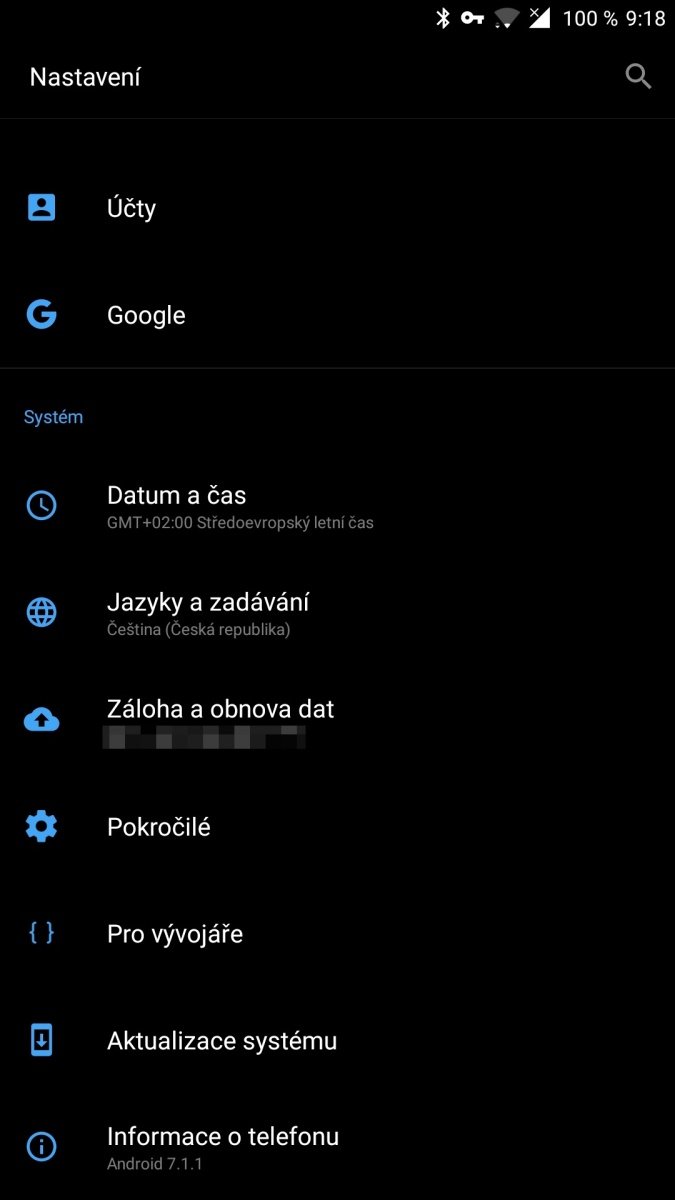Tap the search icon in Nastavení
The image size is (675, 1200).
638,76
